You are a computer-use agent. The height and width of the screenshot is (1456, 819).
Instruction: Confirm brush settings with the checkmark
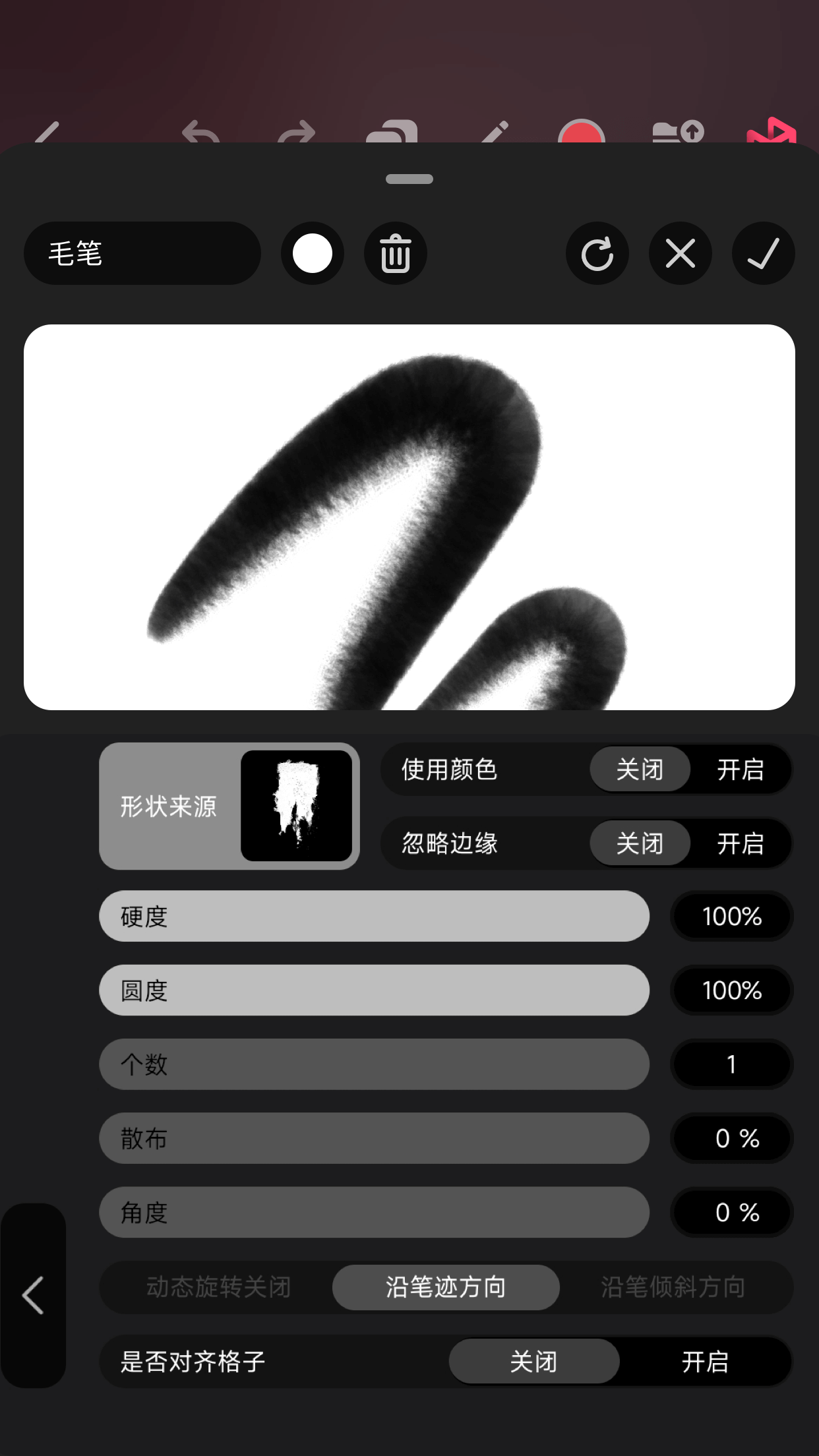(764, 253)
